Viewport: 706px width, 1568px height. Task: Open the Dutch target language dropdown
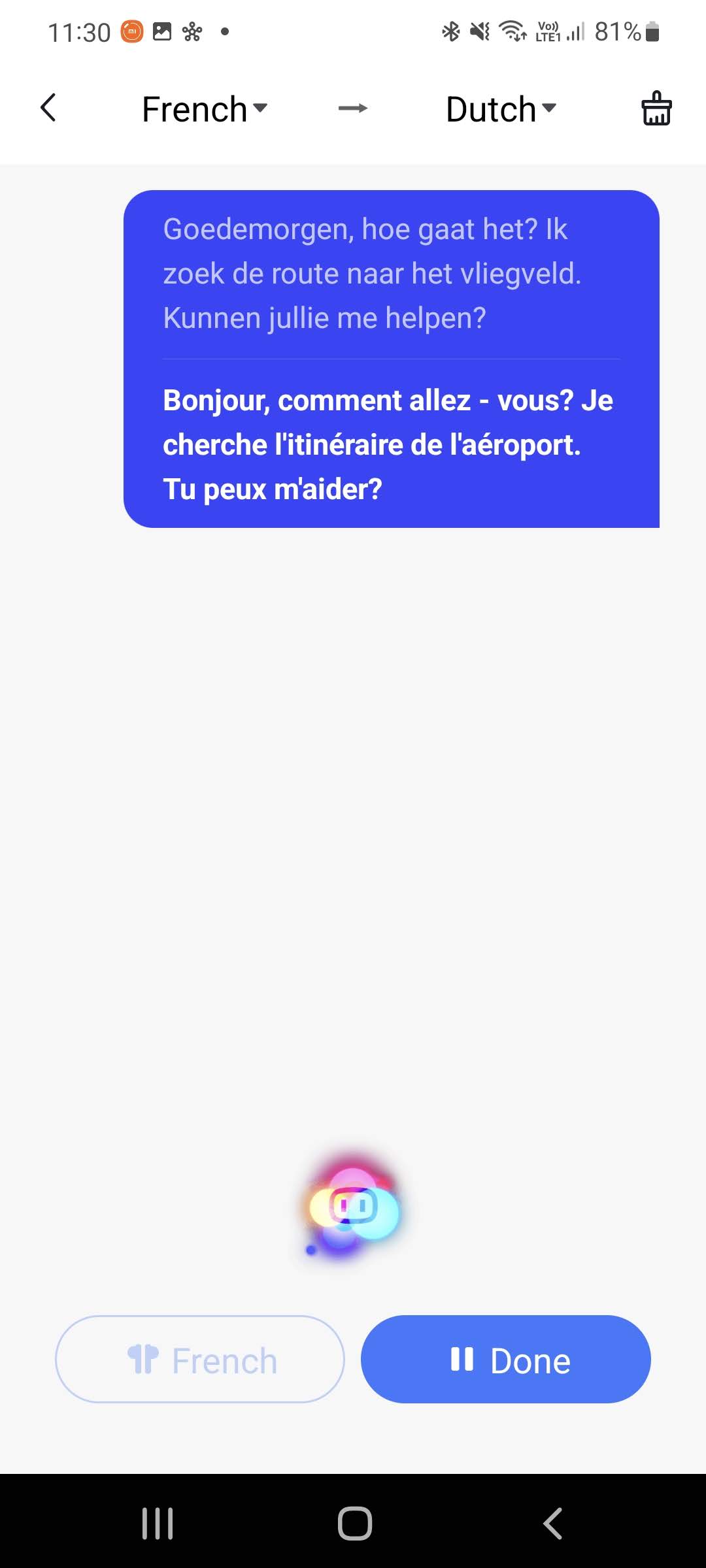coord(501,109)
